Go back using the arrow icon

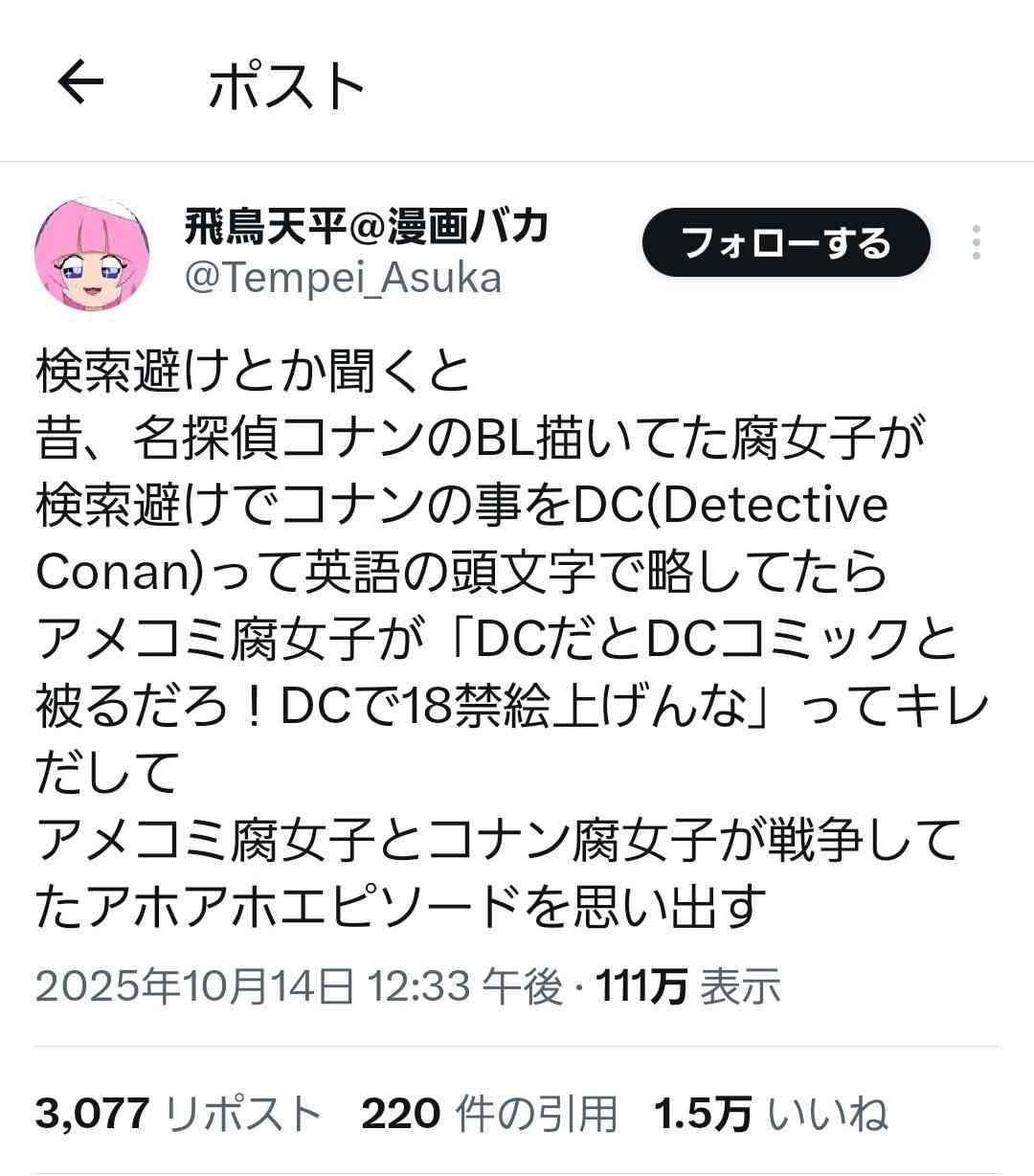(80, 84)
